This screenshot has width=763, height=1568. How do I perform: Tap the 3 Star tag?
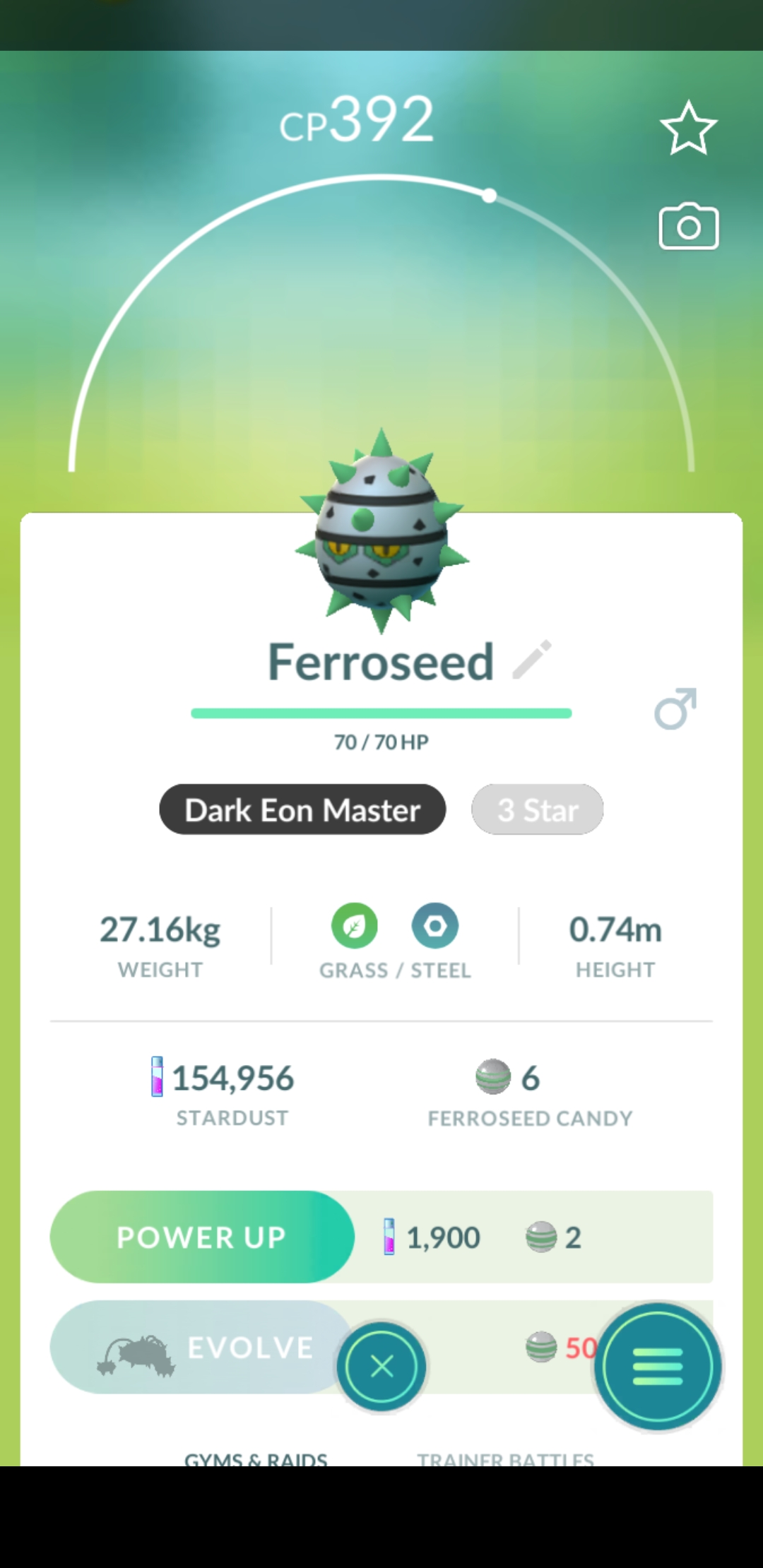coord(537,809)
